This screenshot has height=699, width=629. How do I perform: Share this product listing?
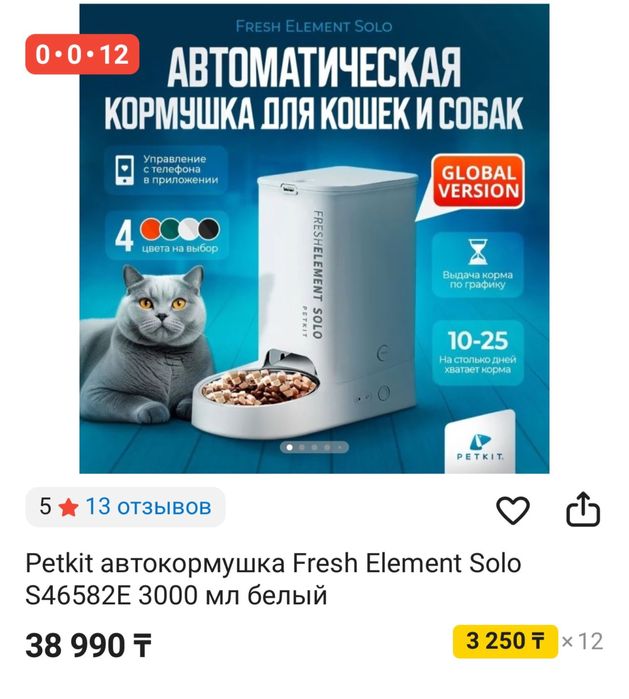583,510
